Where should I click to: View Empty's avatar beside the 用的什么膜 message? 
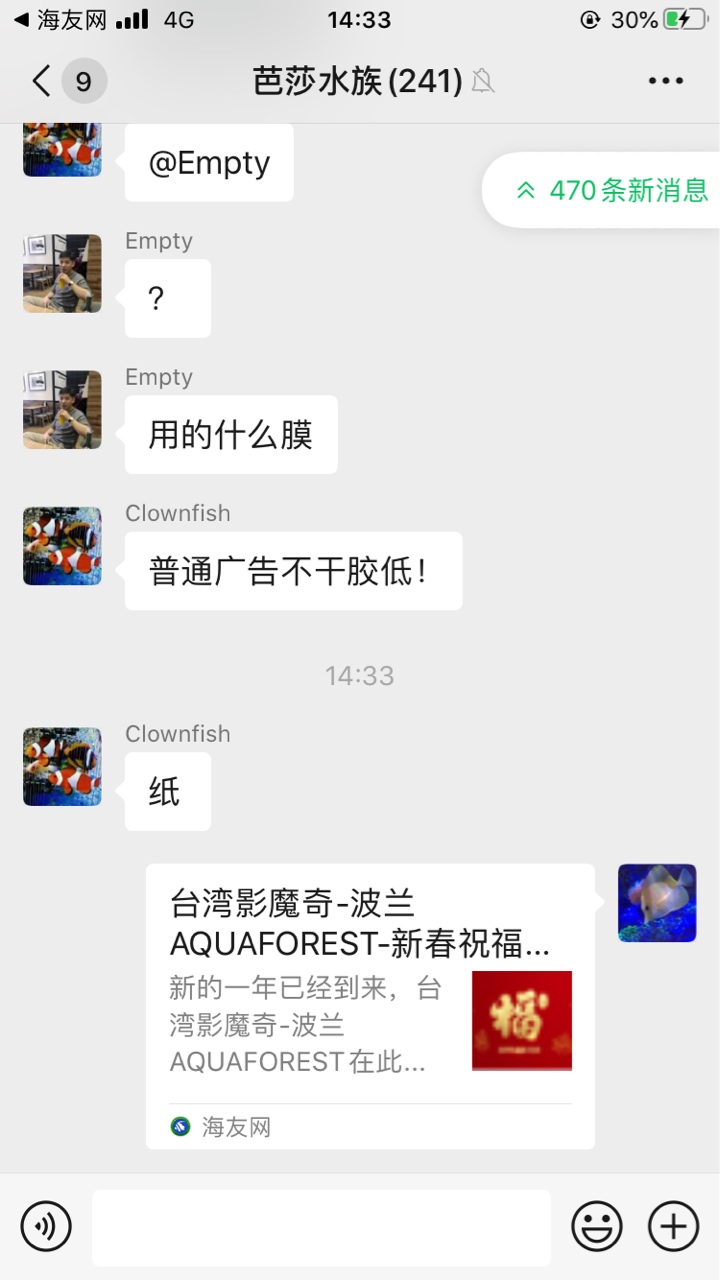pyautogui.click(x=62, y=410)
